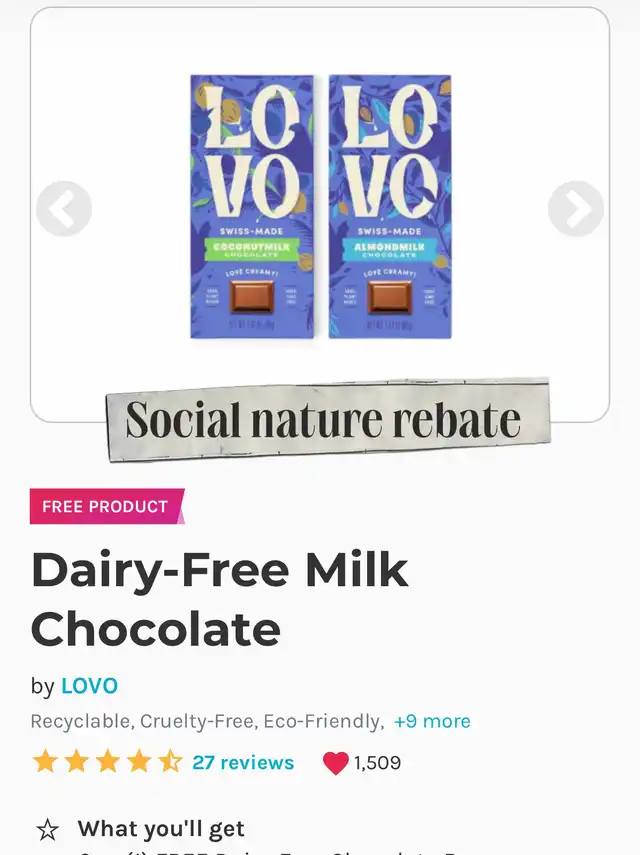640x855 pixels.
Task: Tap the heart to like this product
Action: pos(335,763)
